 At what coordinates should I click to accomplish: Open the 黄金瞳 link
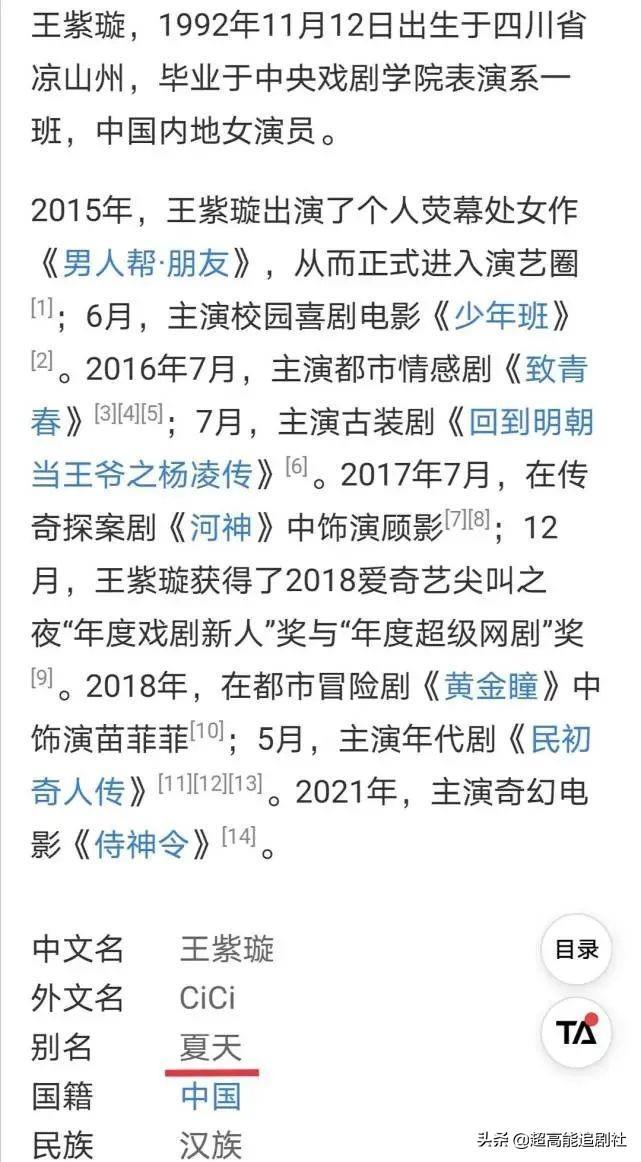[493, 686]
